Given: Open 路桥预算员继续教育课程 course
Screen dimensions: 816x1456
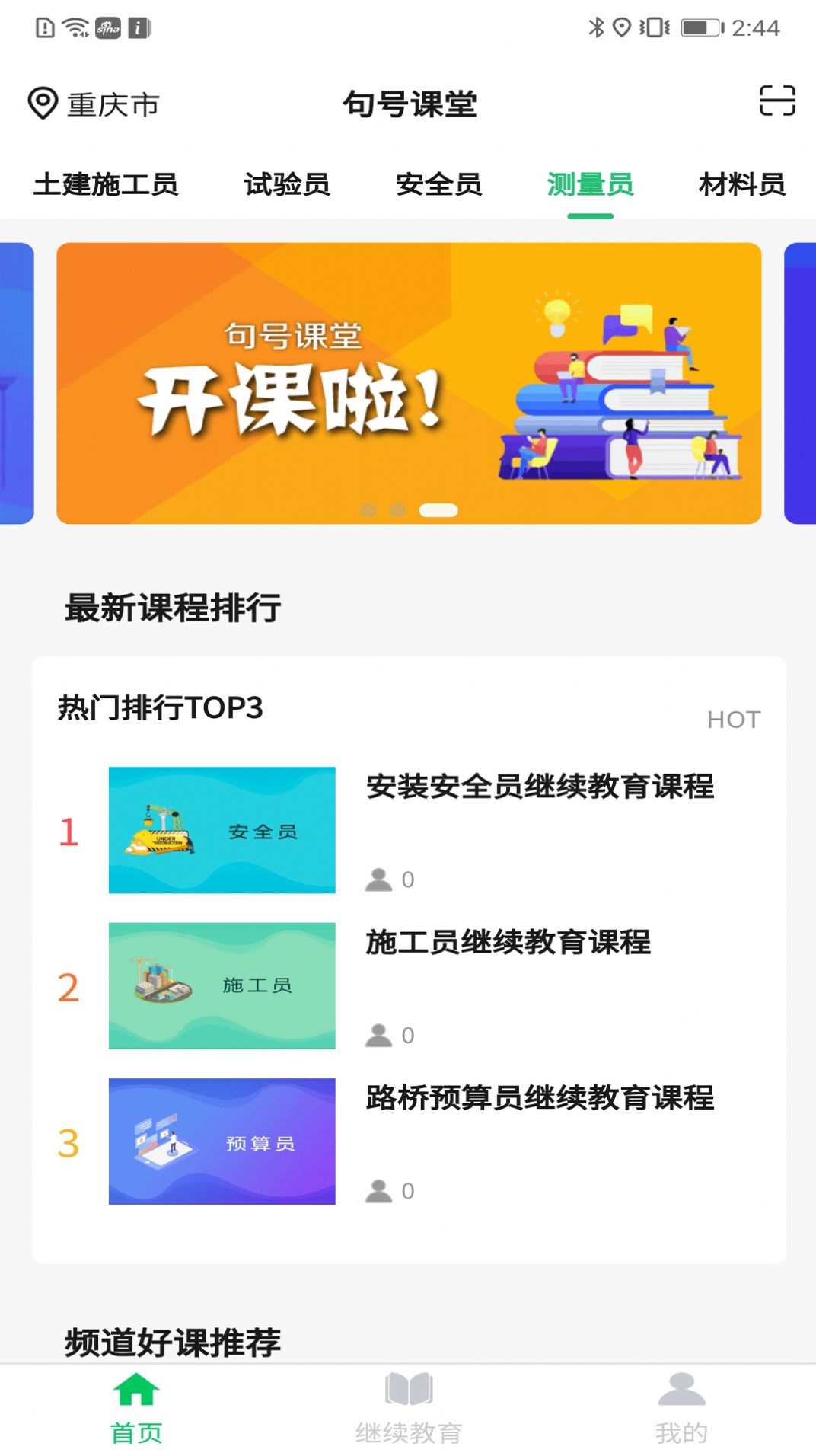Looking at the screenshot, I should point(540,1099).
